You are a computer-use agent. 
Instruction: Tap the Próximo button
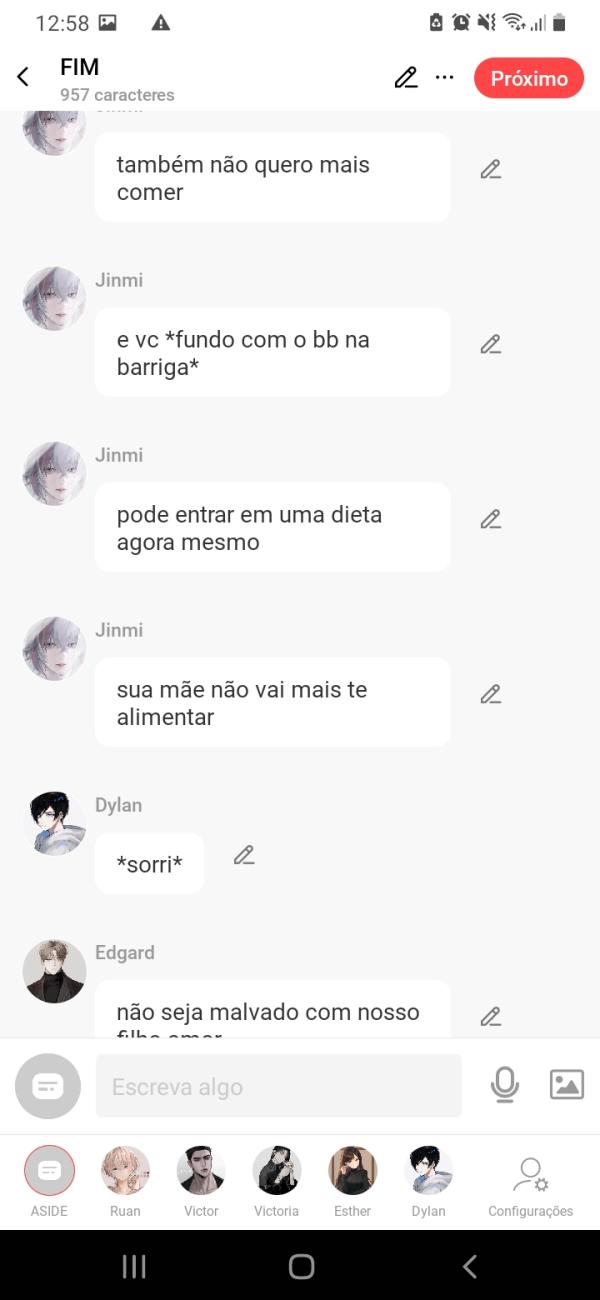point(529,78)
